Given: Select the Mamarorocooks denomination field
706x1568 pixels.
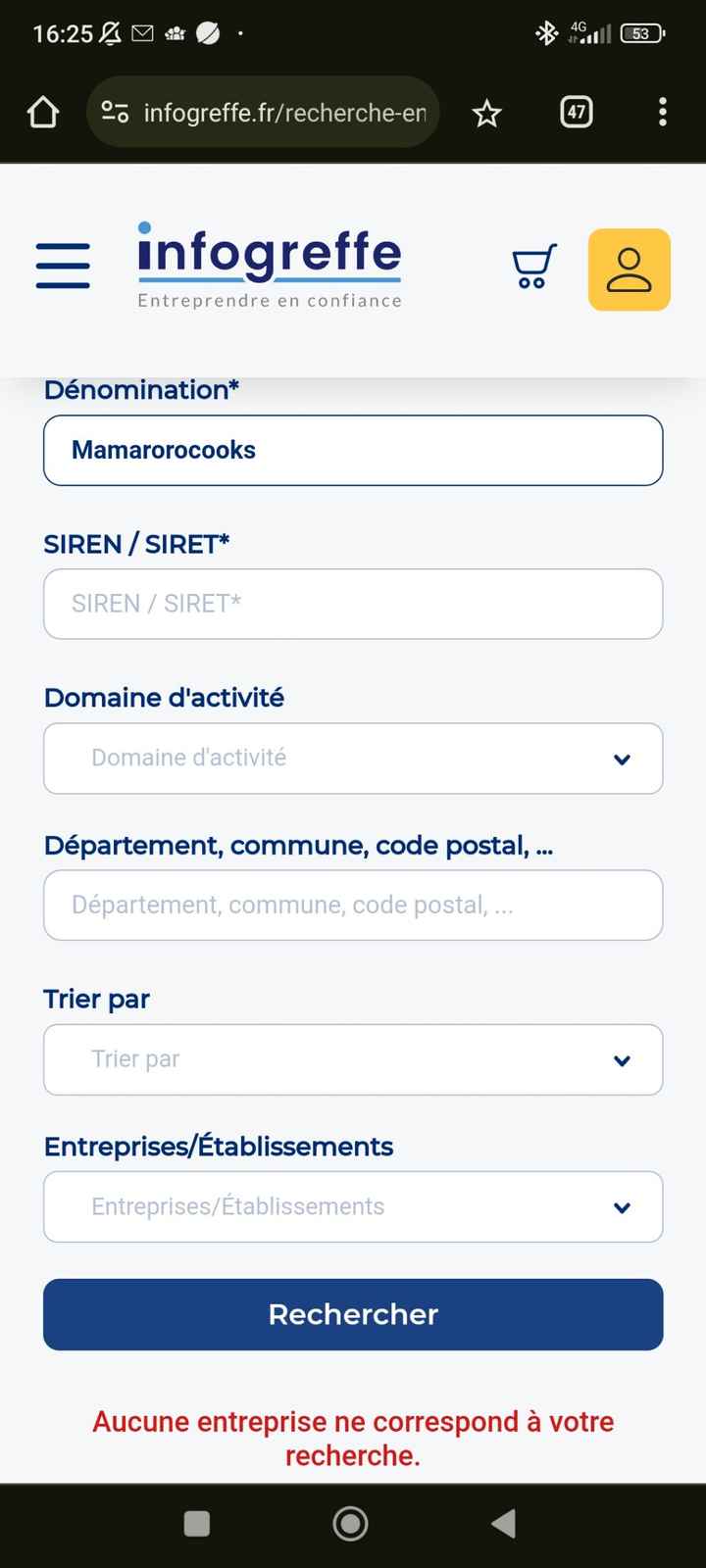Looking at the screenshot, I should click(353, 450).
